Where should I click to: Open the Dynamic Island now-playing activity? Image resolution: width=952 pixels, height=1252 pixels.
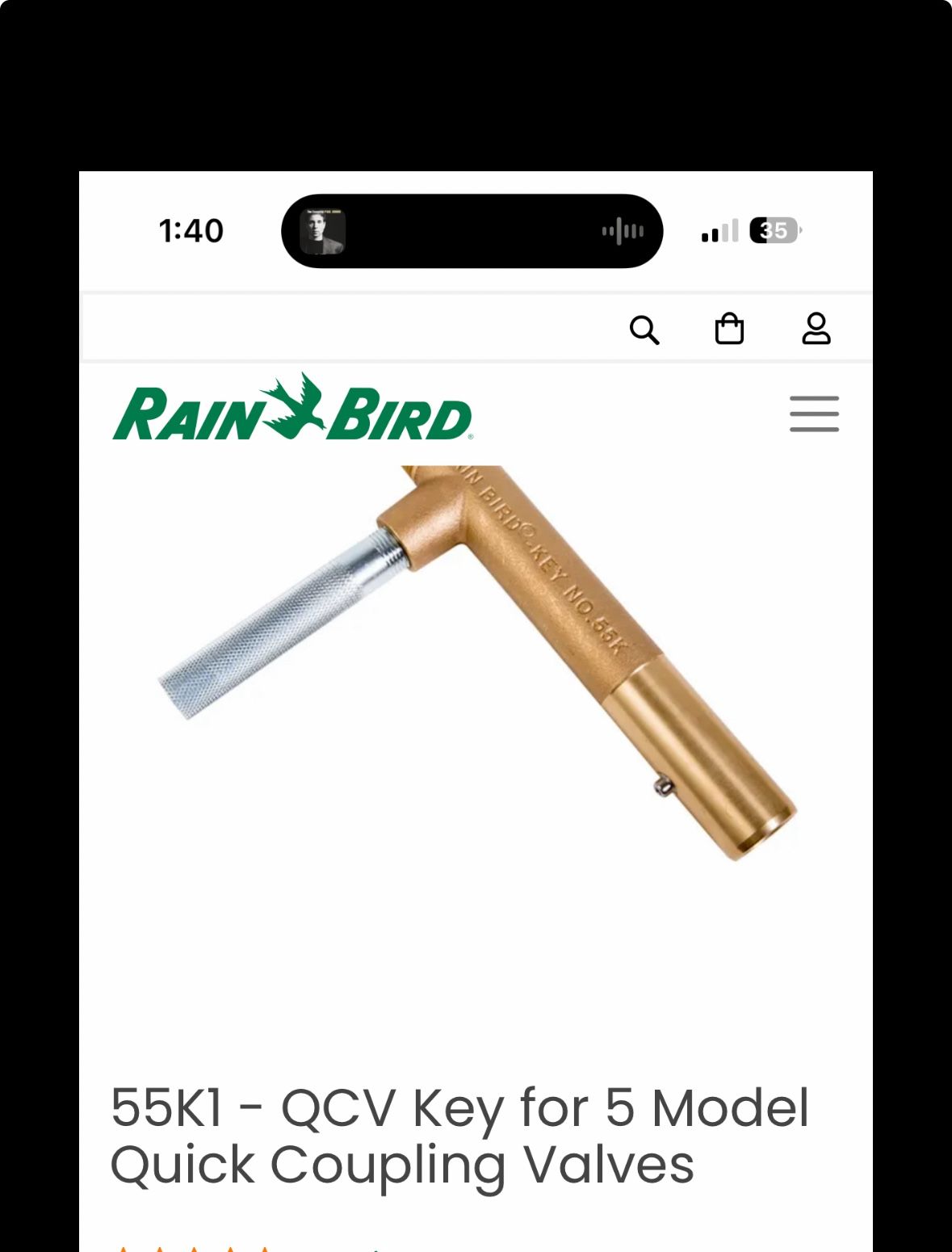pyautogui.click(x=472, y=231)
